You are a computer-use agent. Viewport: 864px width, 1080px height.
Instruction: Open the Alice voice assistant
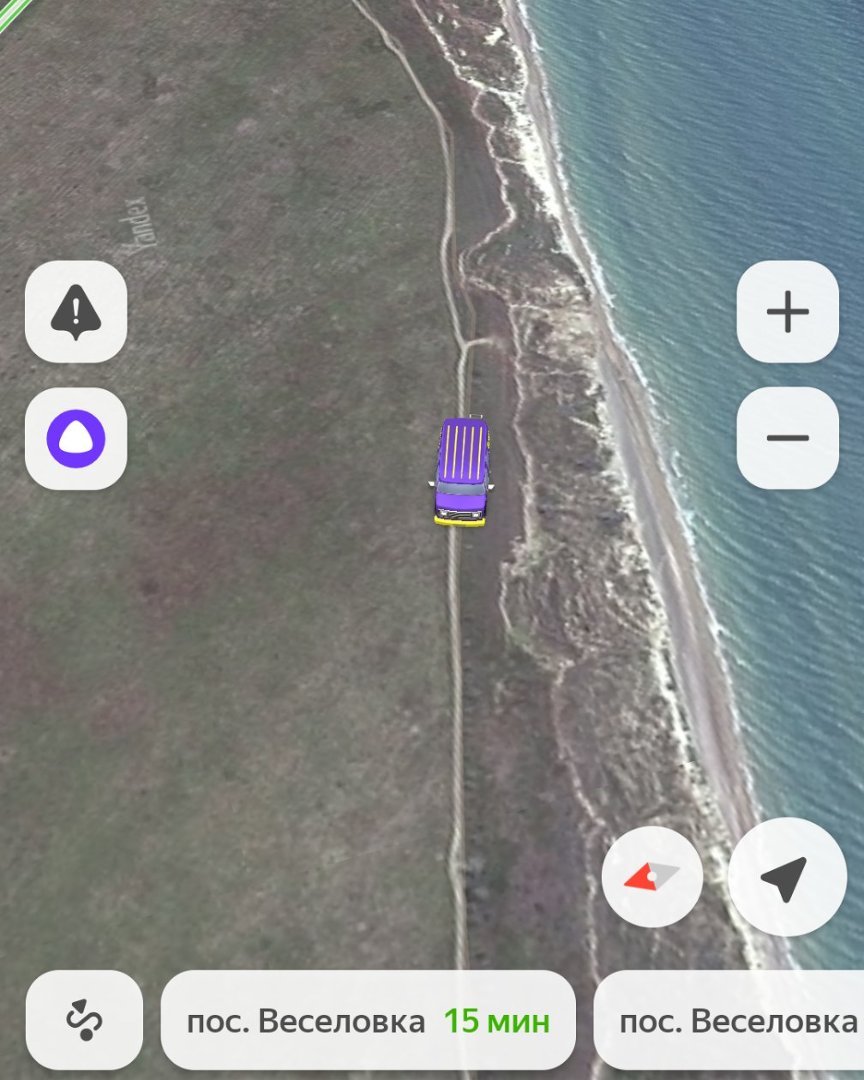click(x=76, y=439)
